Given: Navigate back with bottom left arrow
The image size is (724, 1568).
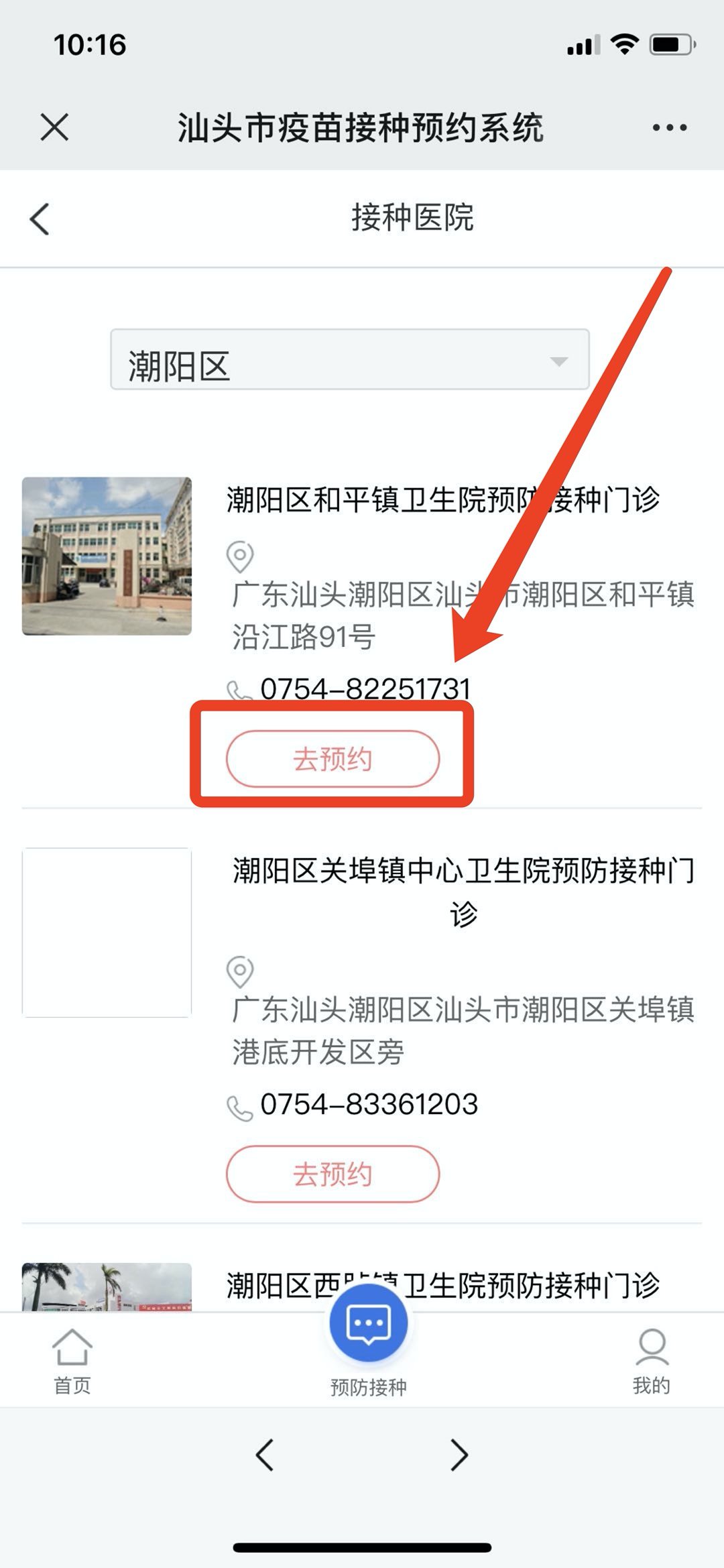Looking at the screenshot, I should 265,1455.
